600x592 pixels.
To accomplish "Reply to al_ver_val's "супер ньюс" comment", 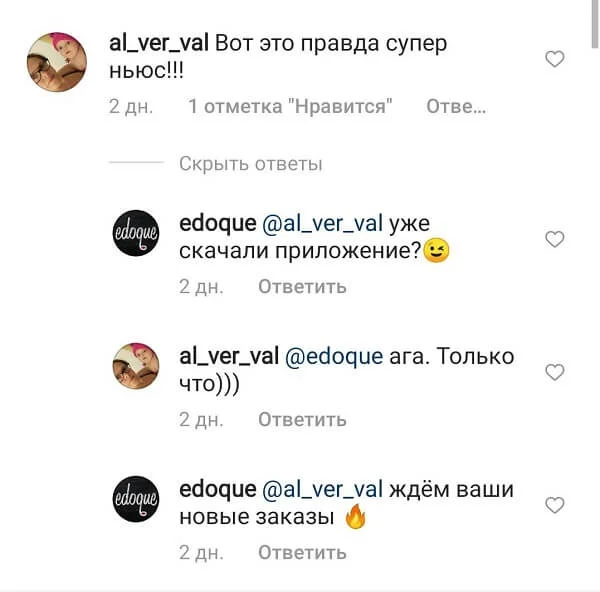I will pyautogui.click(x=456, y=107).
